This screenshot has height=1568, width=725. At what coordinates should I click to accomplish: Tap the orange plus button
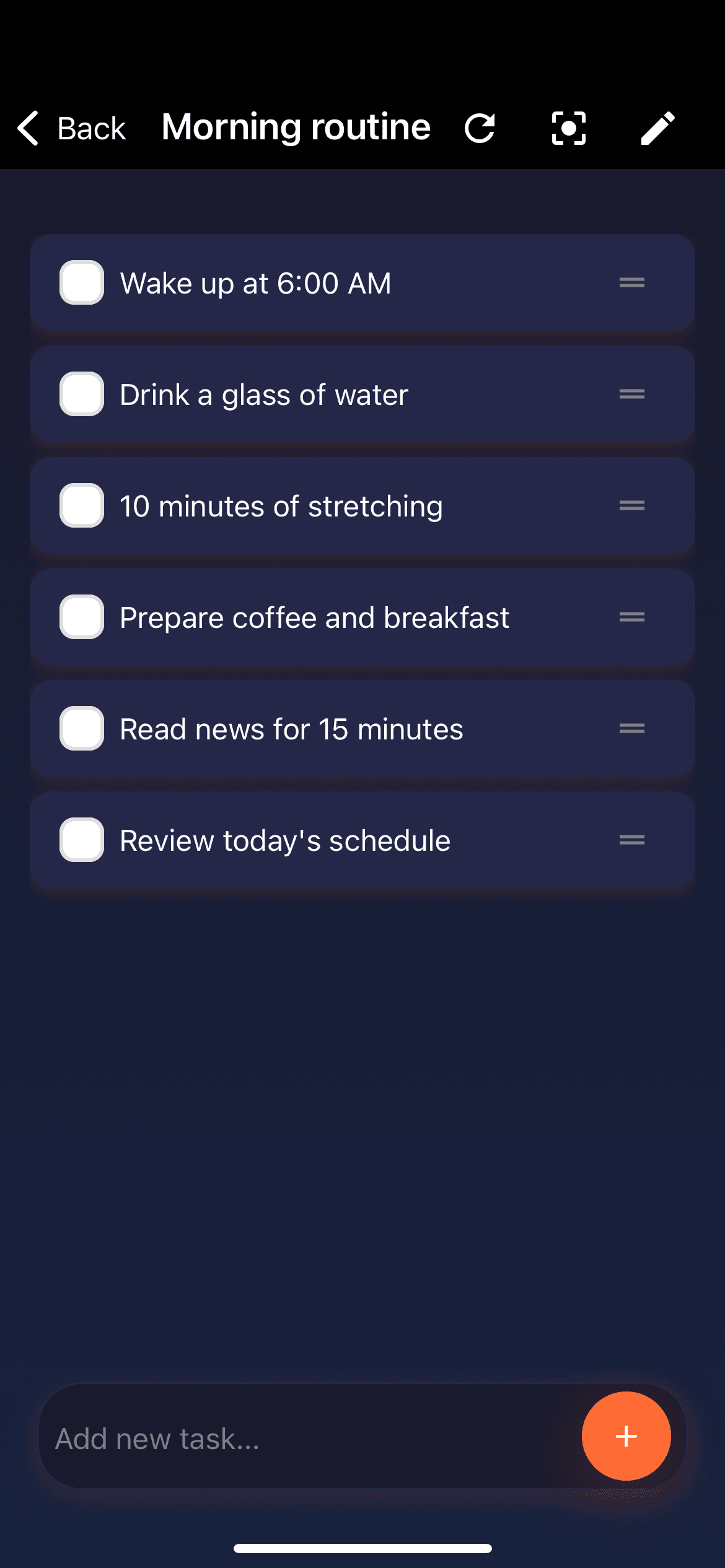point(626,1437)
